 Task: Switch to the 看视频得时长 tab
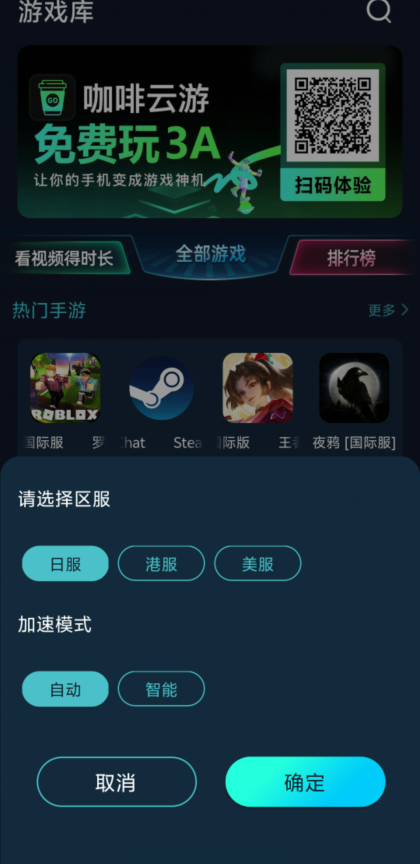click(65, 258)
